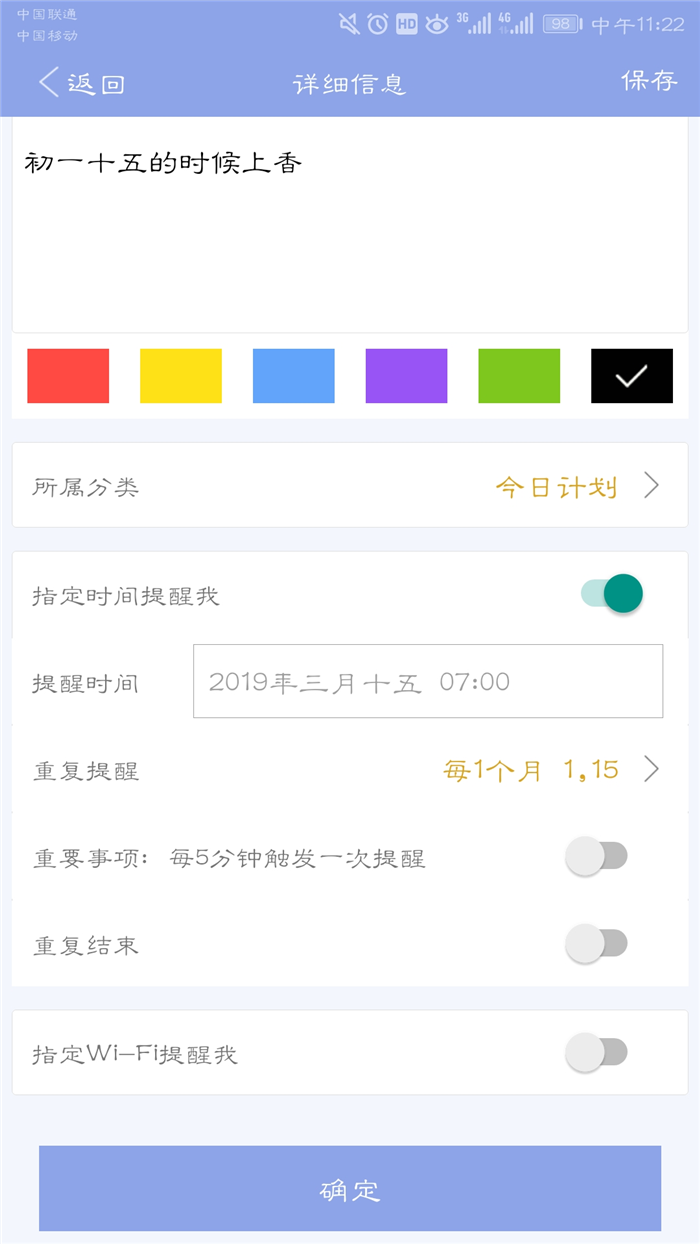Select the red color swatch

68,376
